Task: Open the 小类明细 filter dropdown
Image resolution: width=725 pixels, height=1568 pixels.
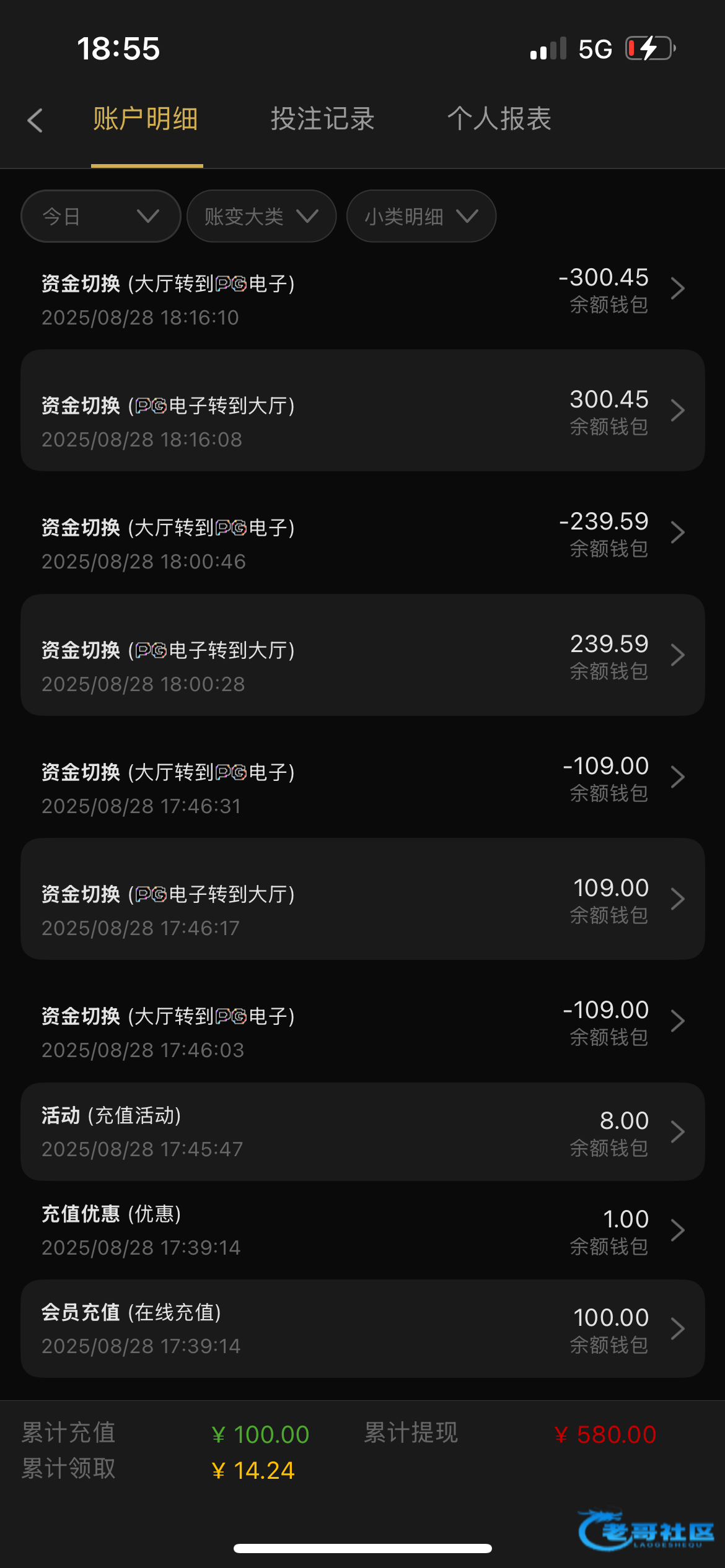Action: (421, 216)
